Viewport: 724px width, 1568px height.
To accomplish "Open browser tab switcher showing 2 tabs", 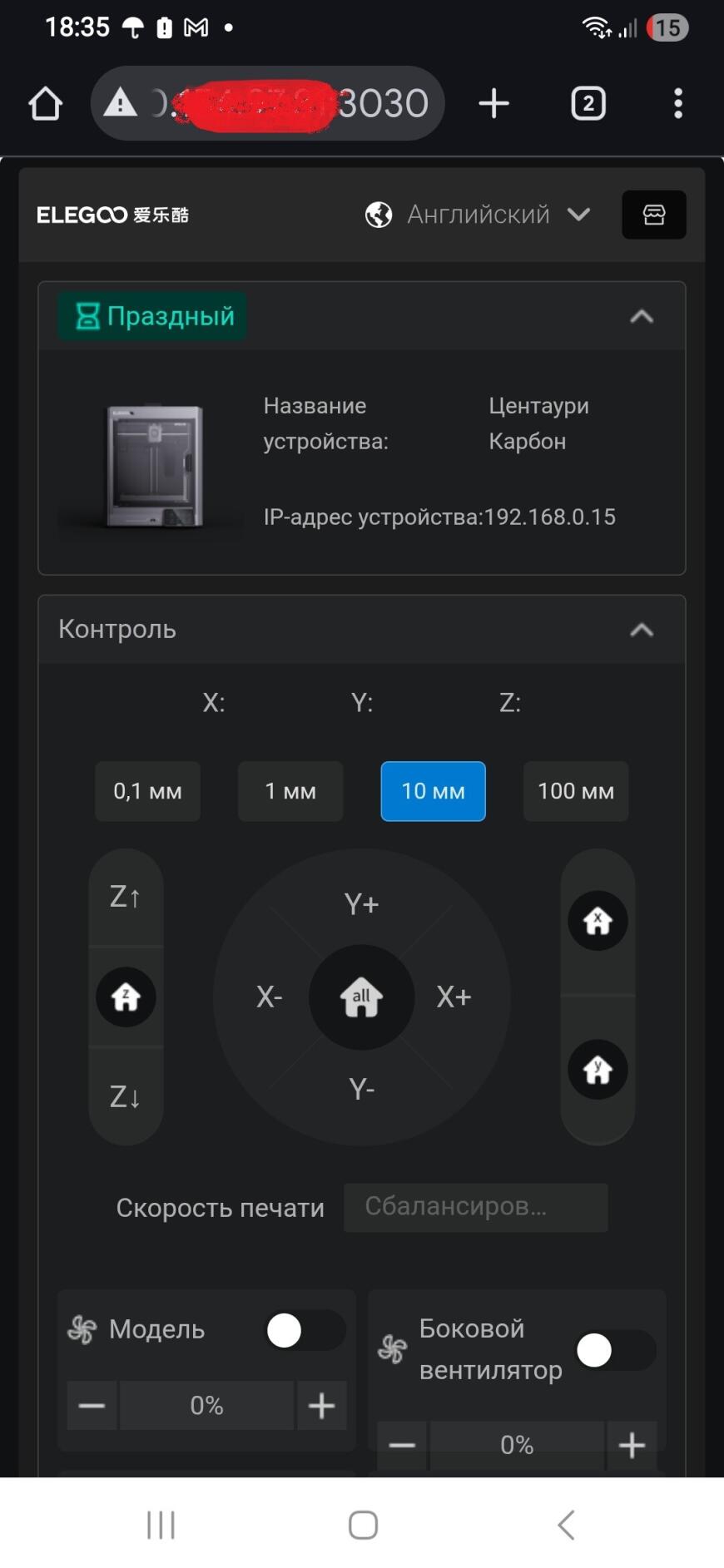I will click(588, 102).
